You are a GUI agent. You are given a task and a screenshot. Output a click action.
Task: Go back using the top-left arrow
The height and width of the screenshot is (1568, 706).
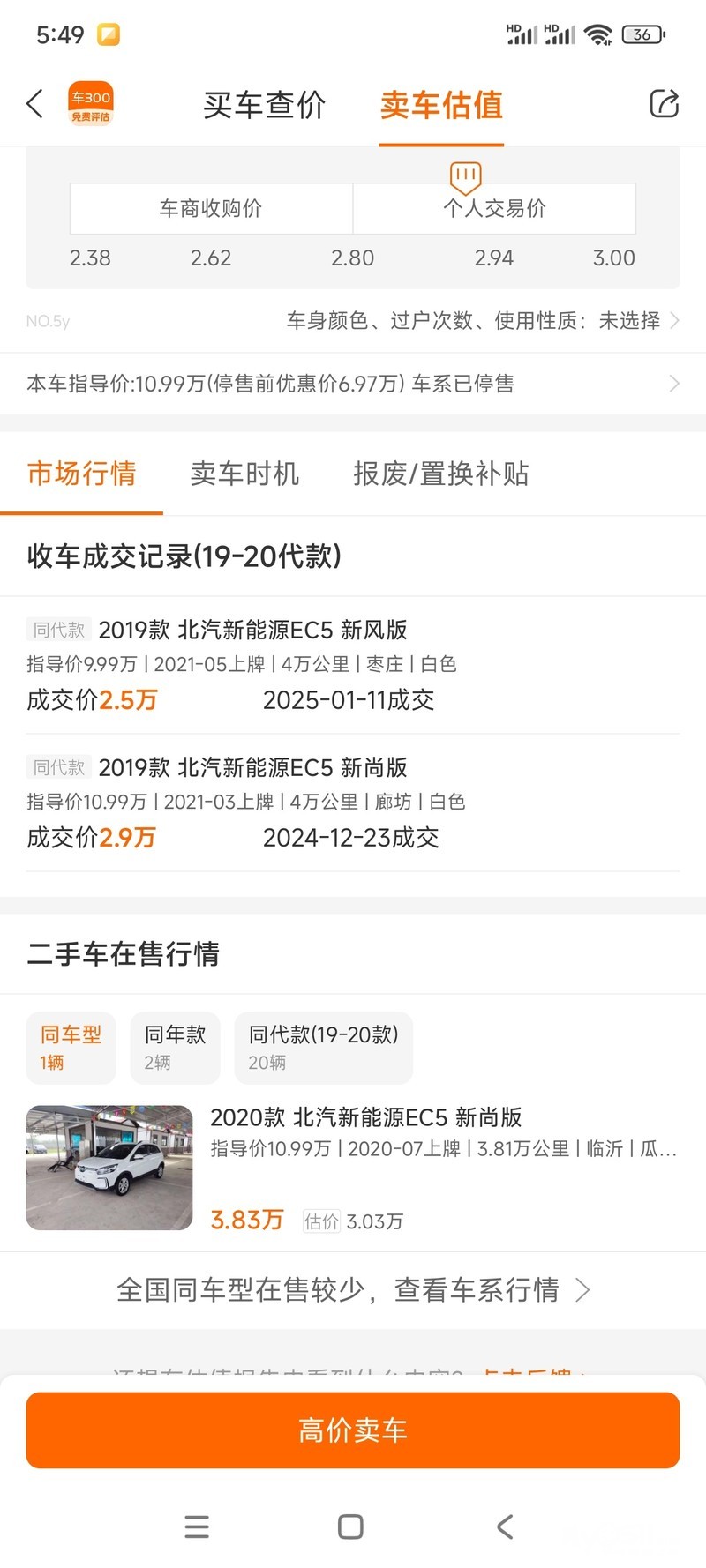tap(35, 104)
